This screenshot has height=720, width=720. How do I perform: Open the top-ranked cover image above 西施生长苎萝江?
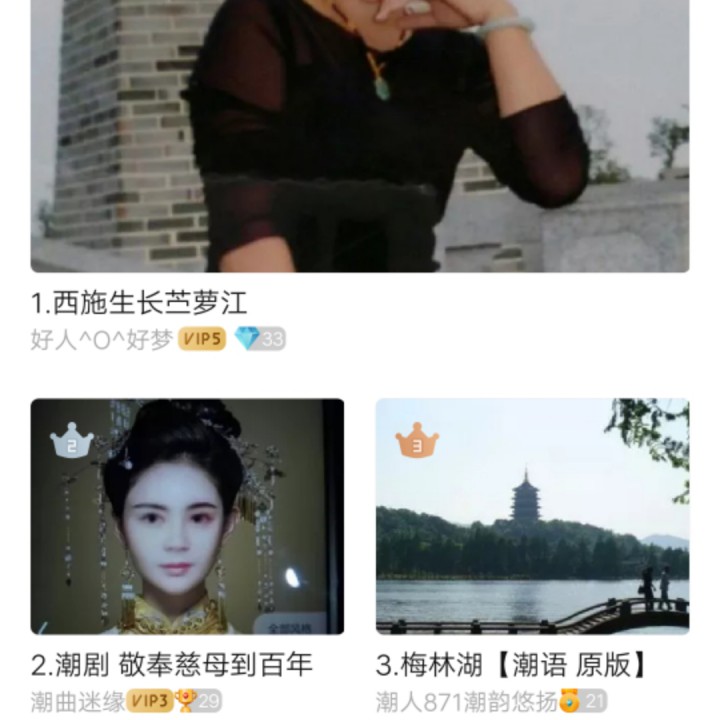[x=360, y=136]
